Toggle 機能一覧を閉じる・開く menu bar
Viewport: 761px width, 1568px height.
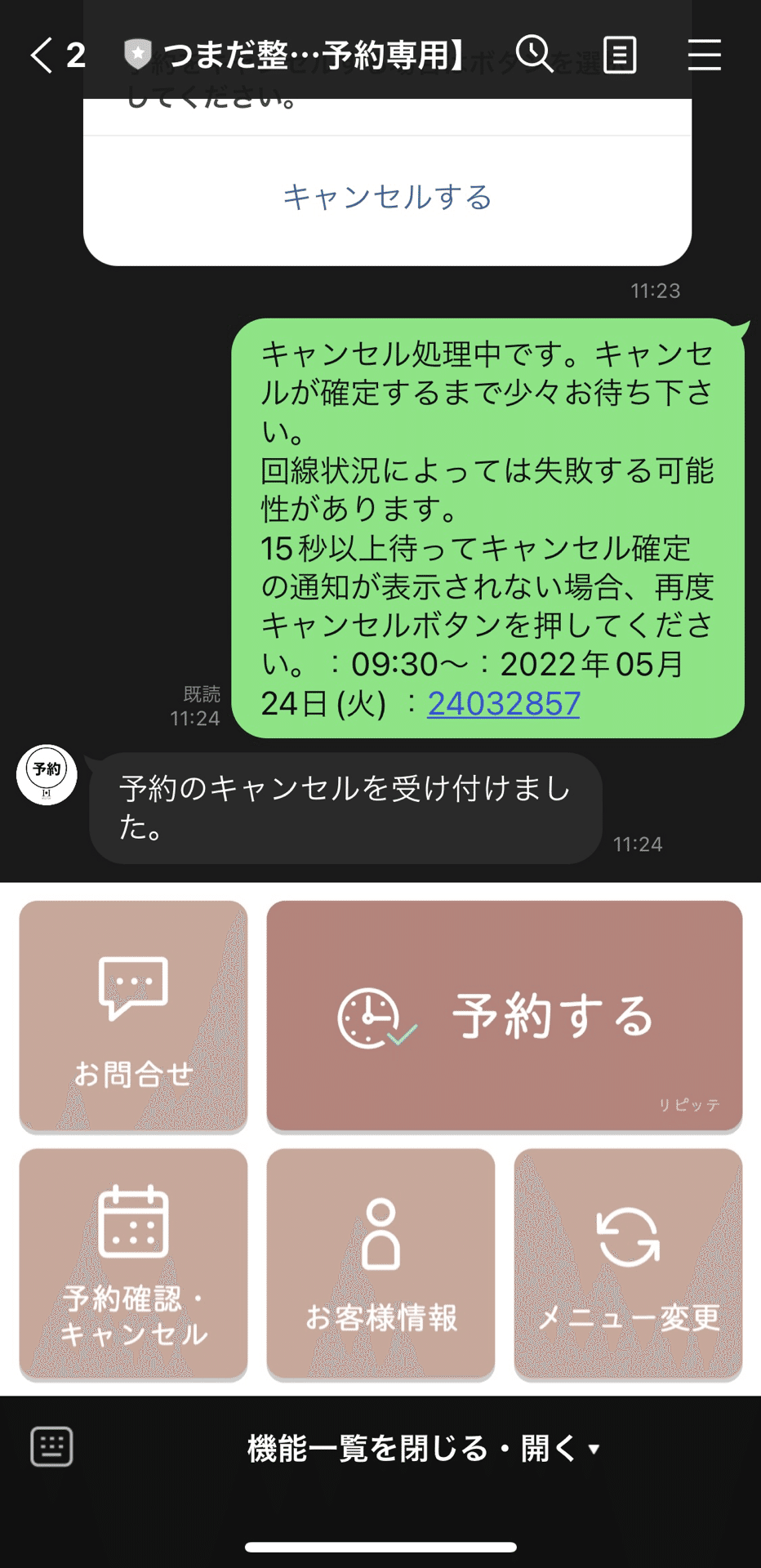[423, 1449]
